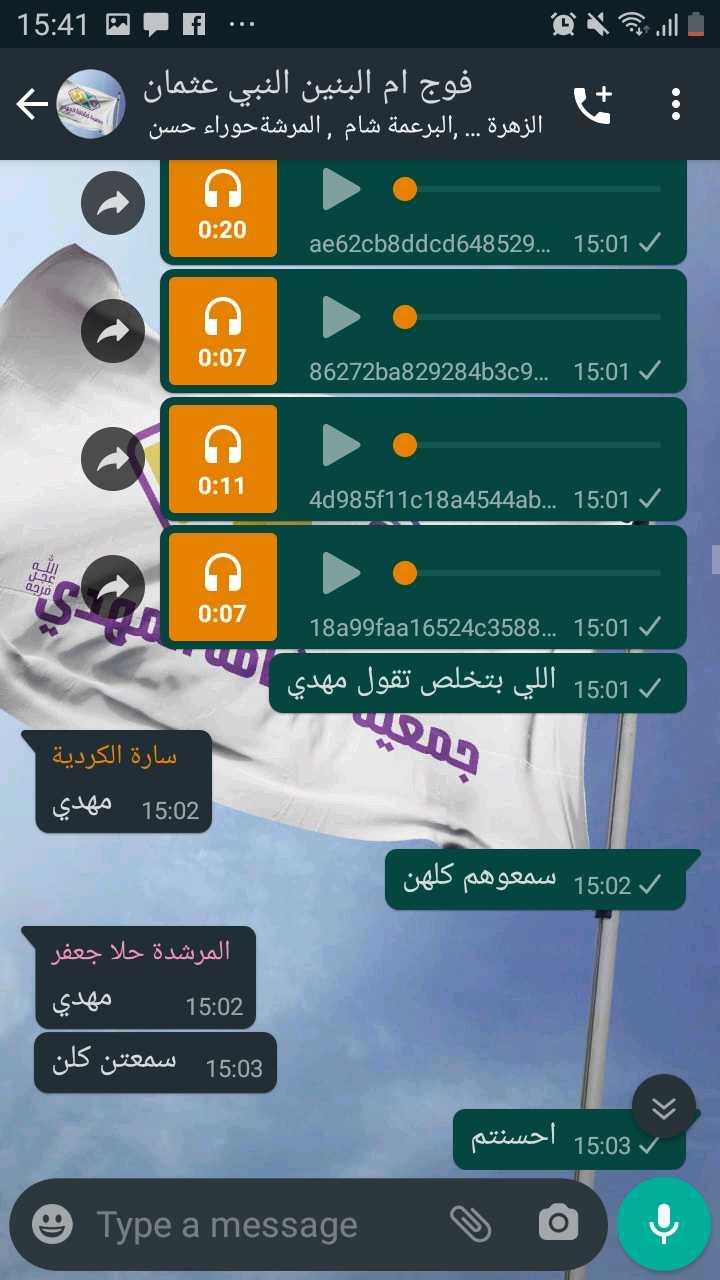Play the 0:07 audio starting 18a99faa
This screenshot has height=1280, width=720.
click(341, 574)
